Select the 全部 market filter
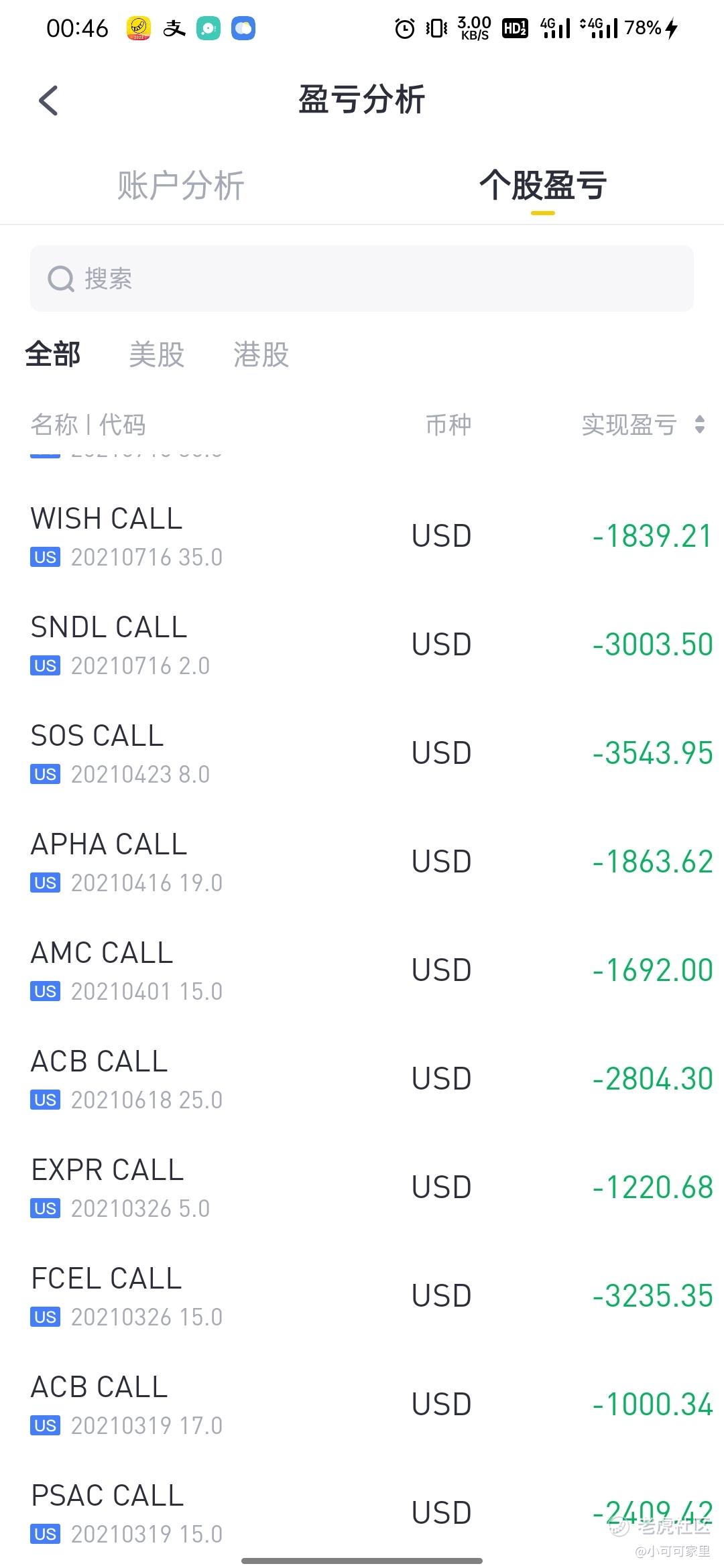The width and height of the screenshot is (724, 1568). pyautogui.click(x=53, y=354)
